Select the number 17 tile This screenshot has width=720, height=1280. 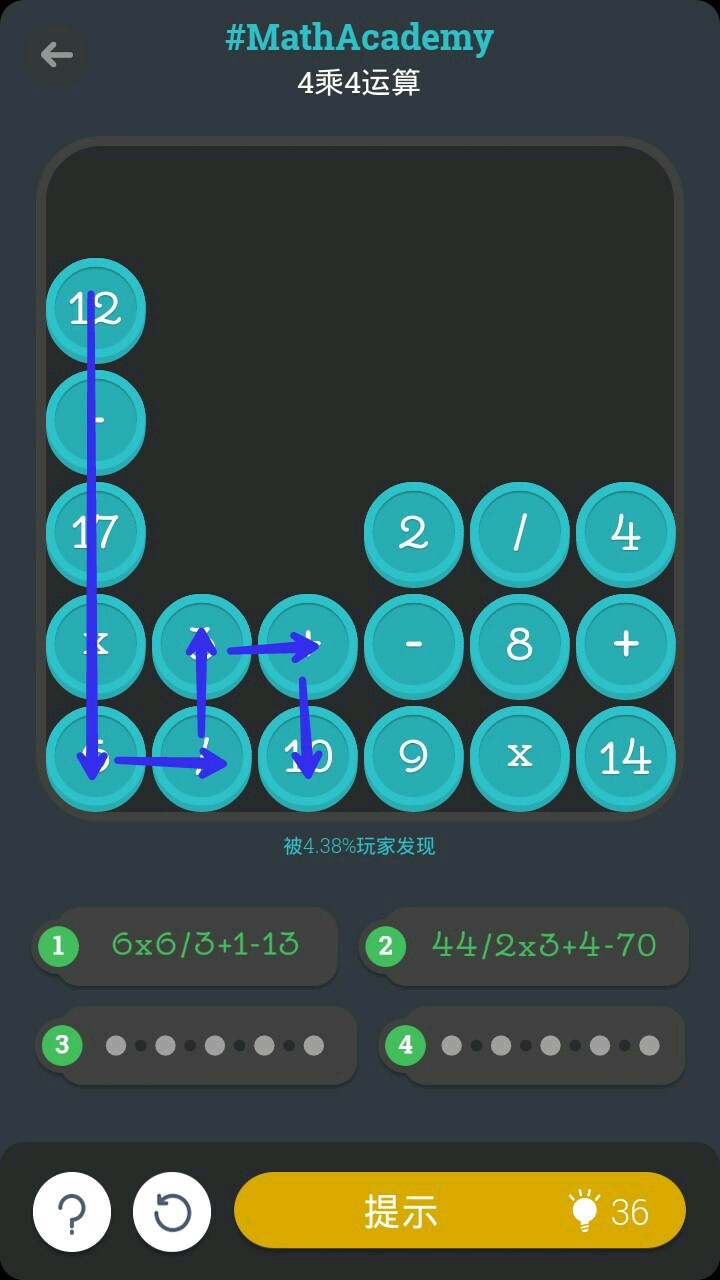(96, 532)
